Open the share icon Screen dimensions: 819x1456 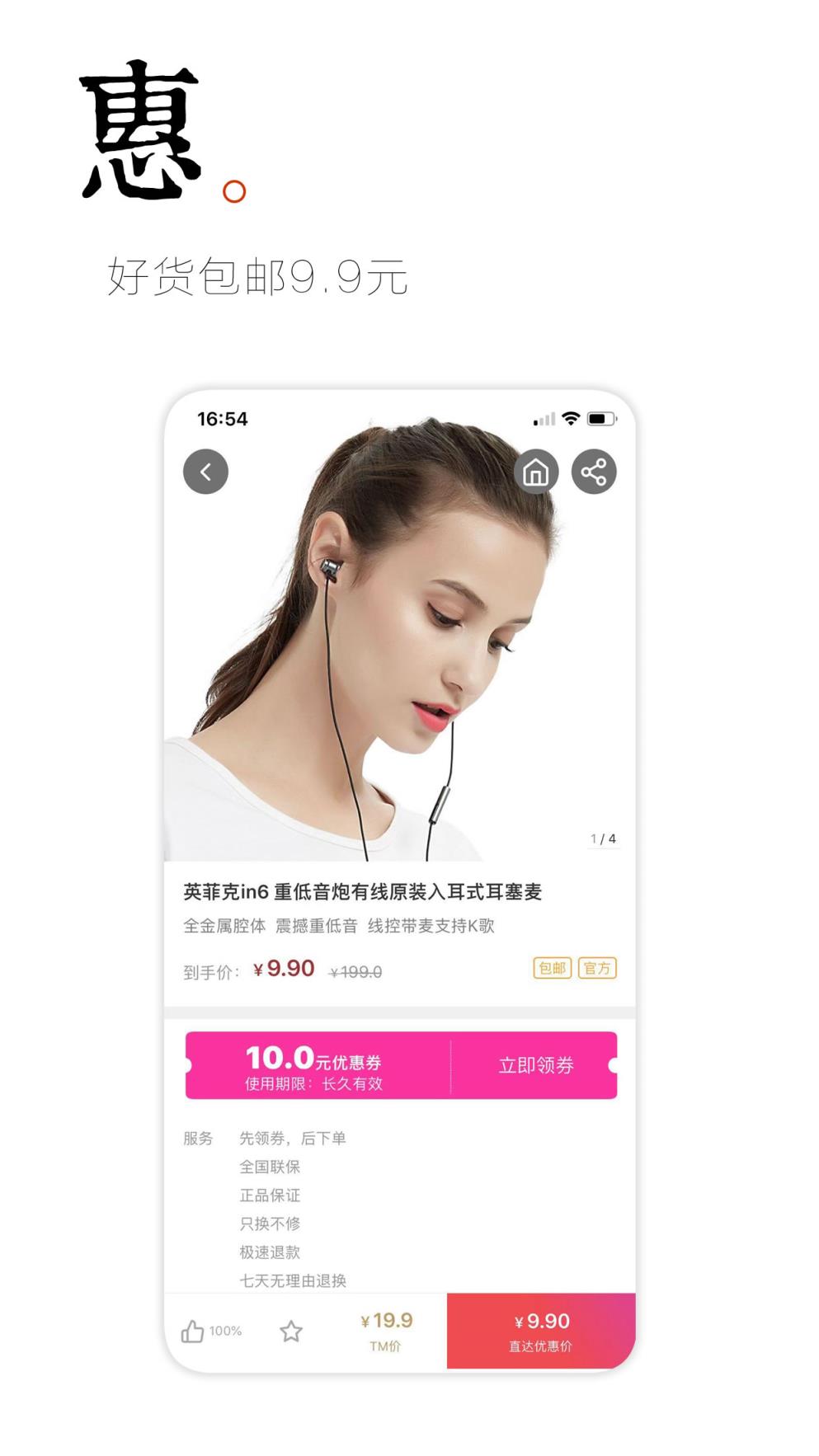pos(595,471)
